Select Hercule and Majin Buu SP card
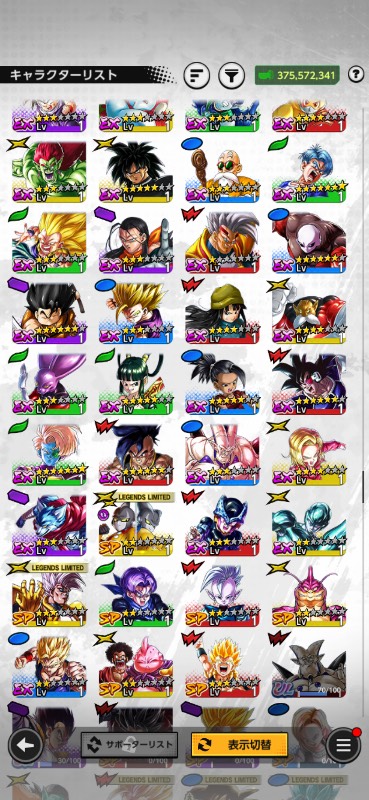This screenshot has height=800, width=369. (x=136, y=667)
